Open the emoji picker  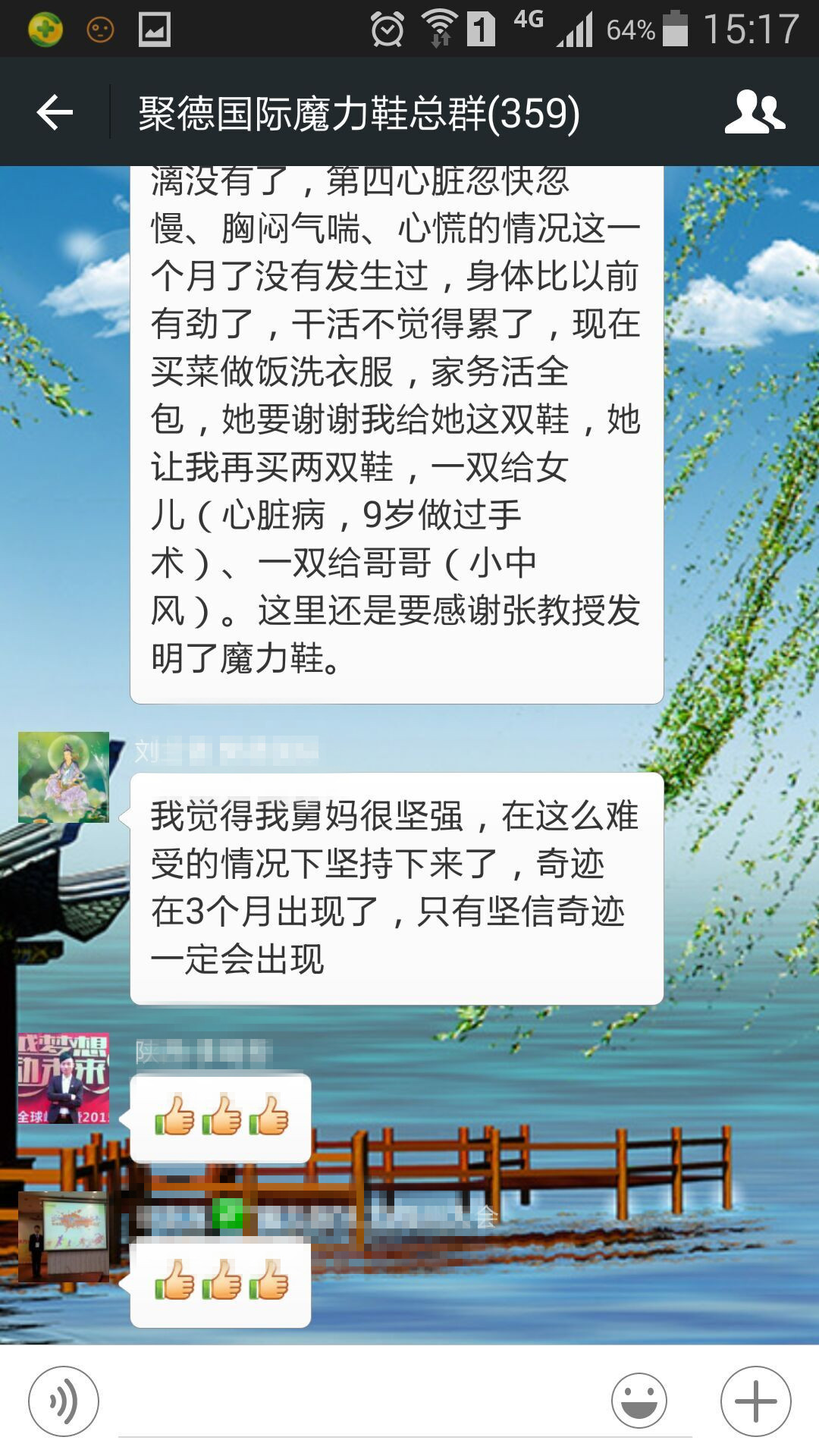coord(639,1401)
